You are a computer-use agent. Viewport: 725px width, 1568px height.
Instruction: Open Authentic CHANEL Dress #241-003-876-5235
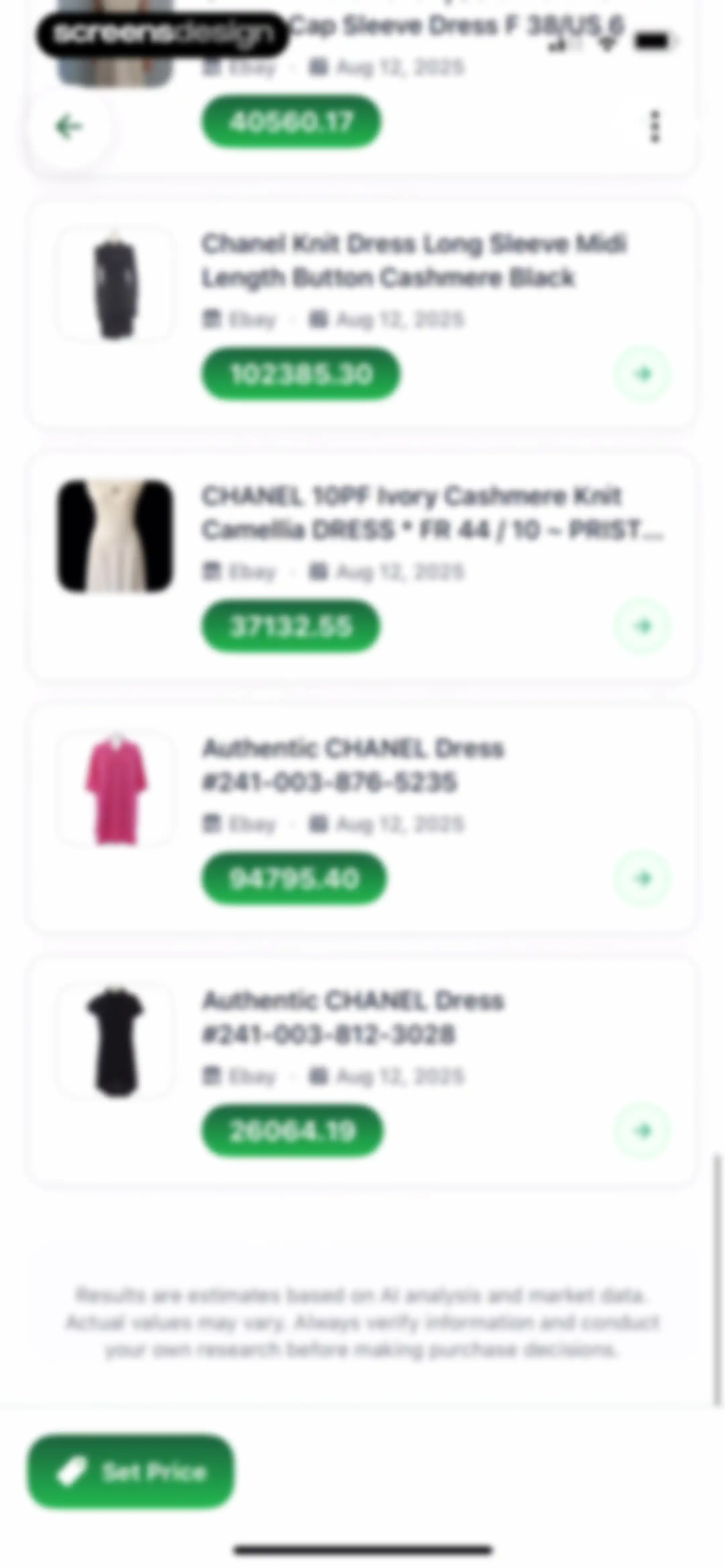pyautogui.click(x=361, y=818)
